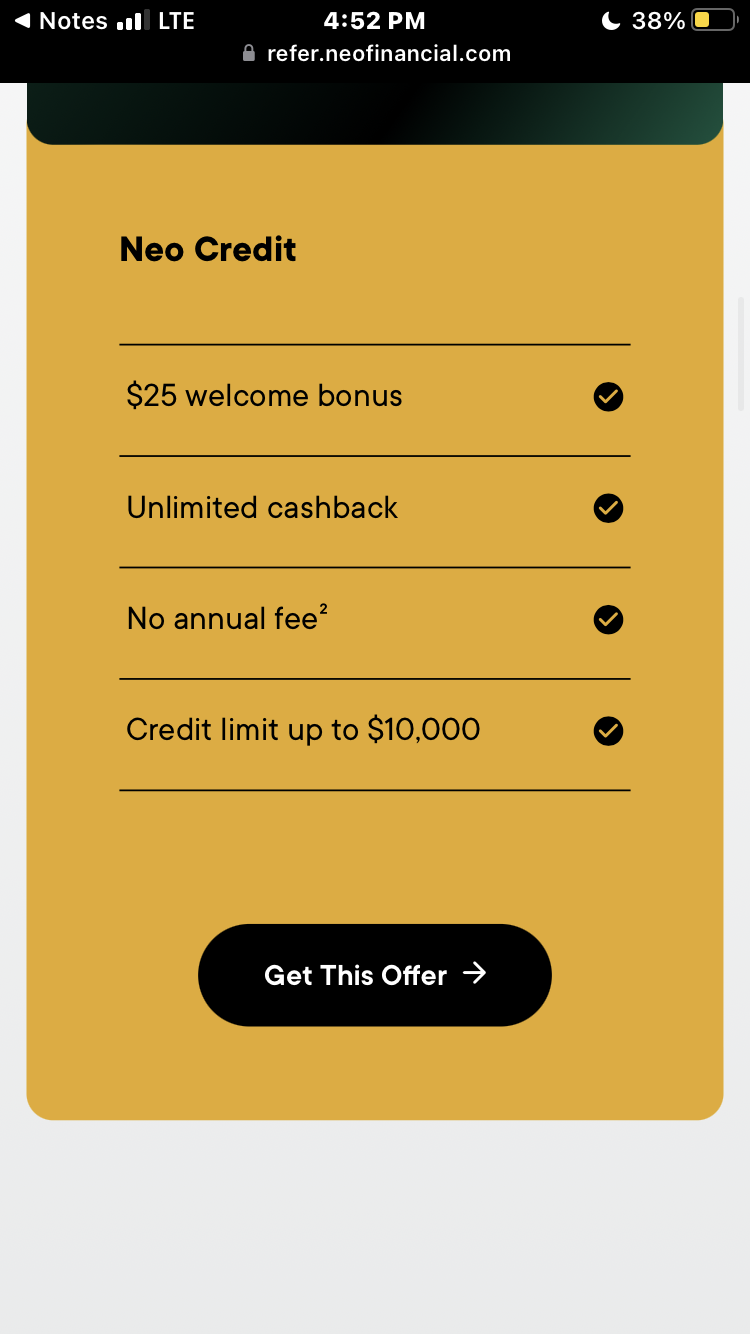Click the scrollbar on the right edge
The height and width of the screenshot is (1334, 750).
tap(741, 350)
